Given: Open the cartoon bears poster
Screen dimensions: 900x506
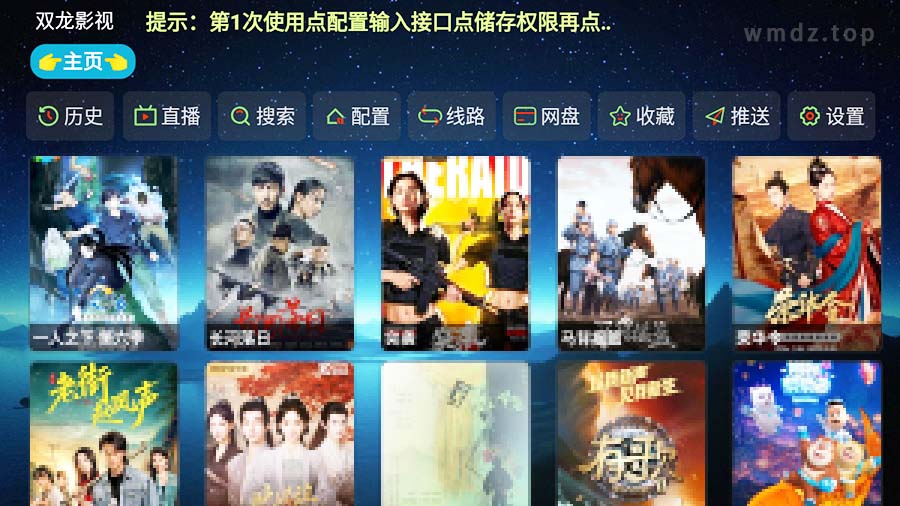Looking at the screenshot, I should pos(807,433).
